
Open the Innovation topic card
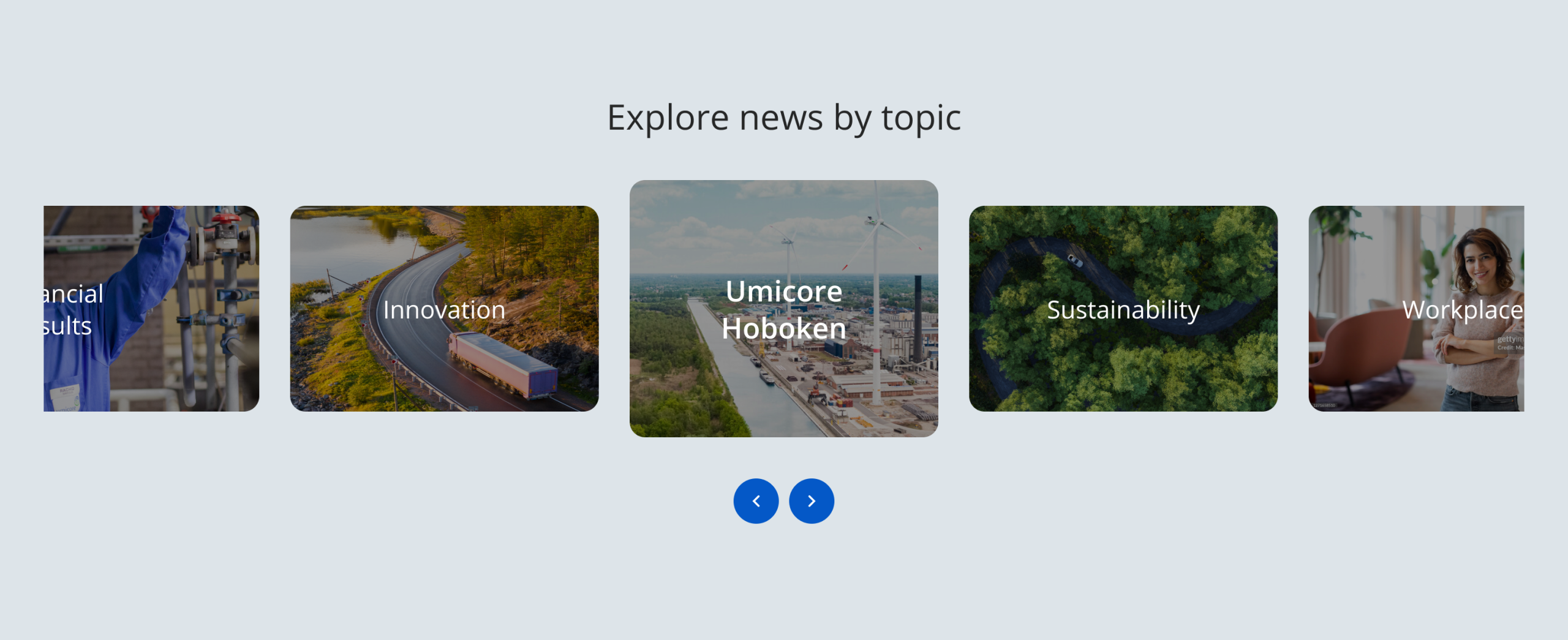[444, 309]
